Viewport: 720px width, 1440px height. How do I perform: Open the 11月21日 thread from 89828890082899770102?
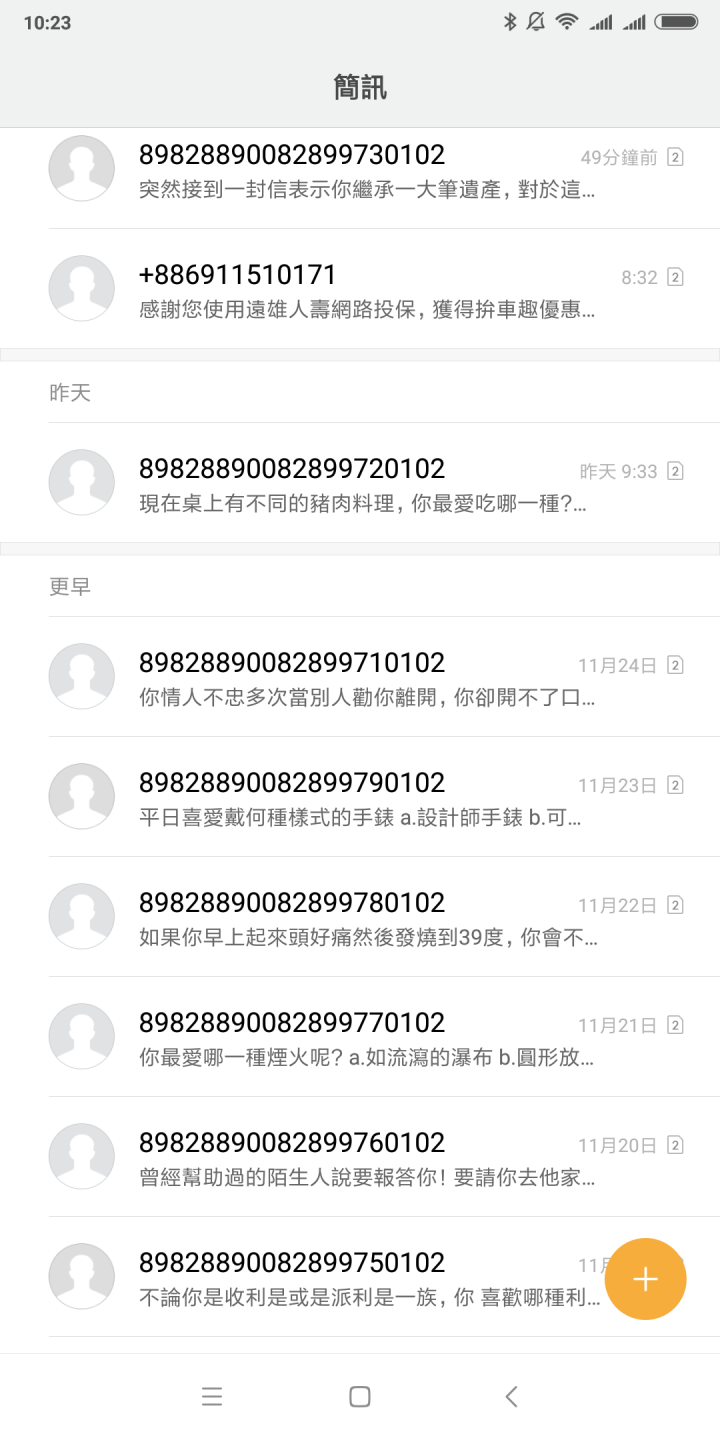360,1037
